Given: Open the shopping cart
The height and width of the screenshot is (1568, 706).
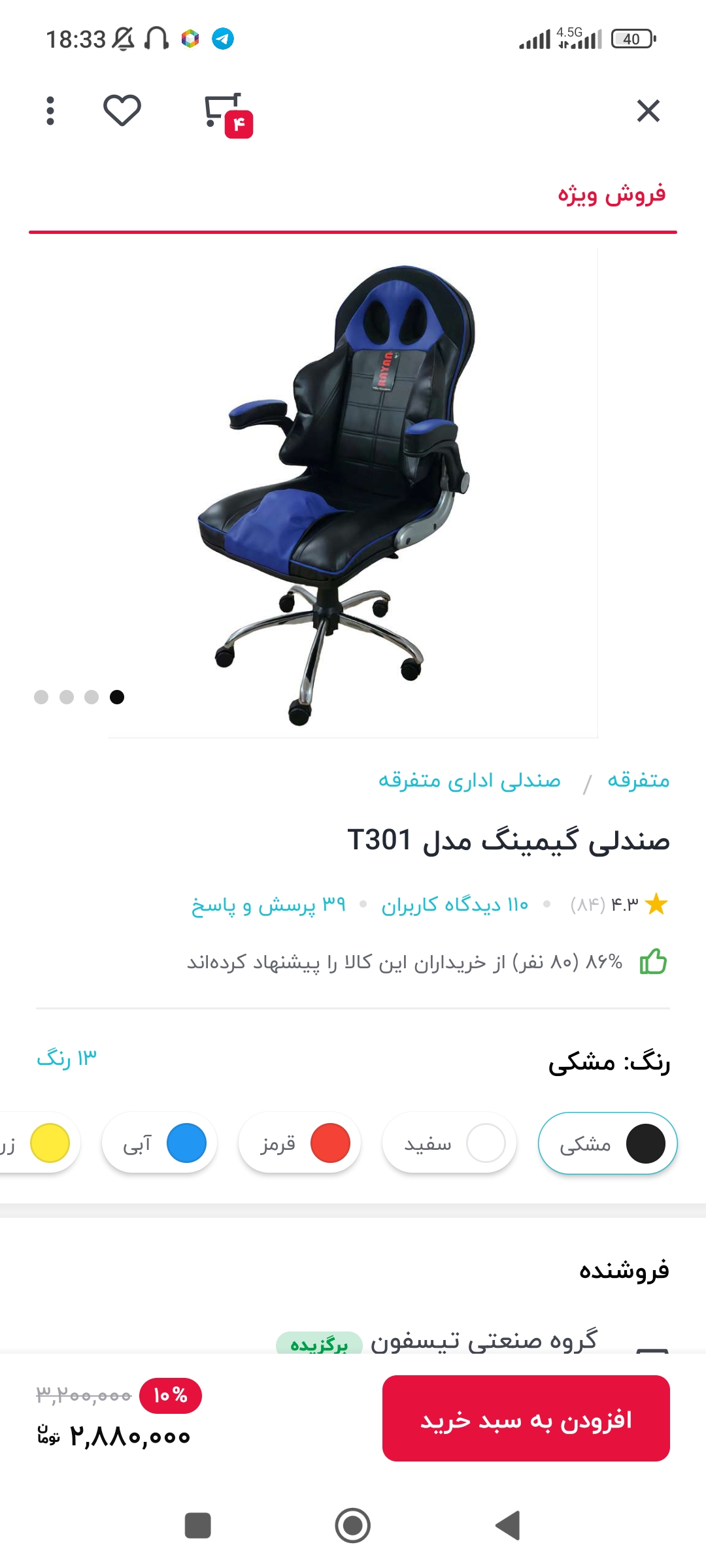Looking at the screenshot, I should (x=226, y=112).
